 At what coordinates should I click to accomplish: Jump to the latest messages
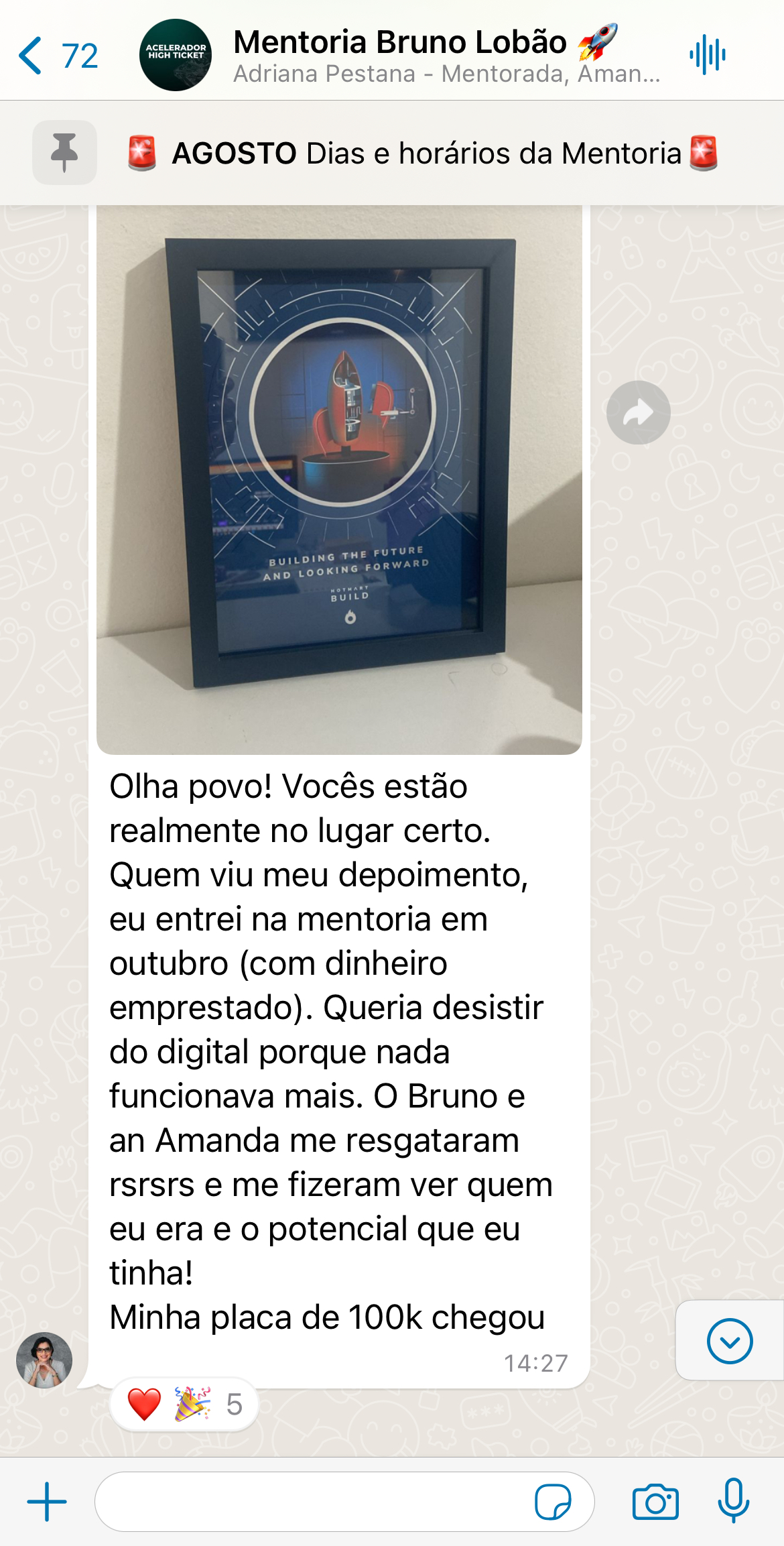730,1341
